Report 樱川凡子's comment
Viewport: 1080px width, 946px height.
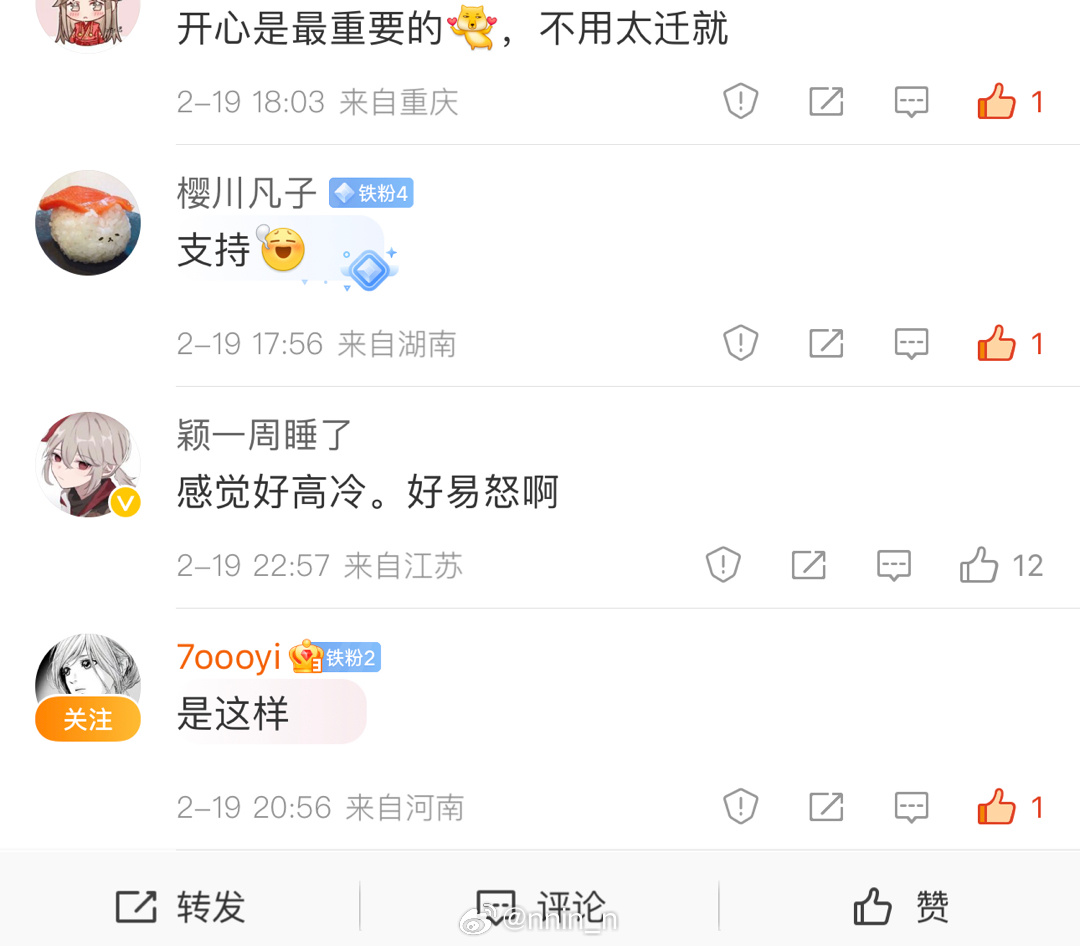point(741,344)
